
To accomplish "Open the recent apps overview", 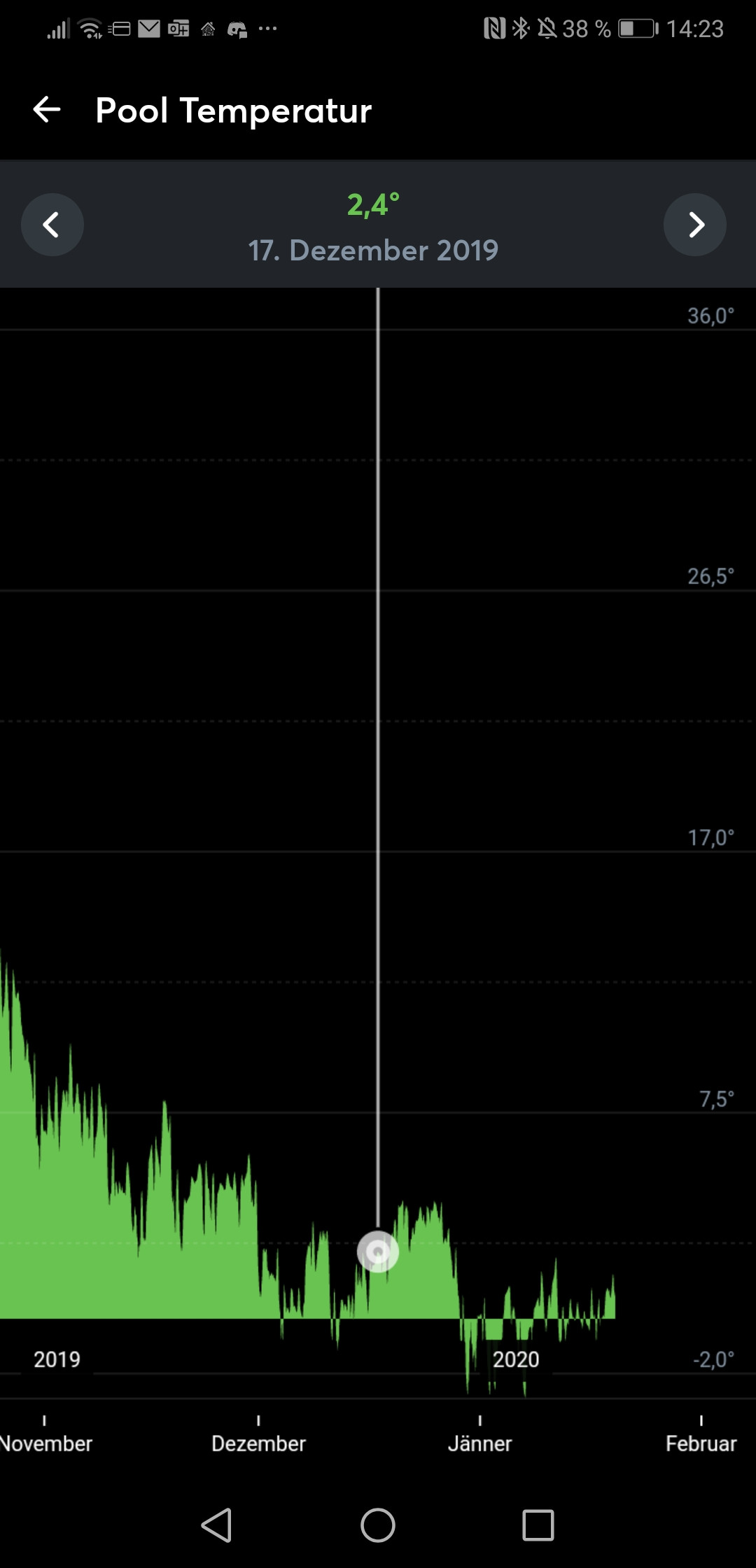I will tap(538, 1525).
